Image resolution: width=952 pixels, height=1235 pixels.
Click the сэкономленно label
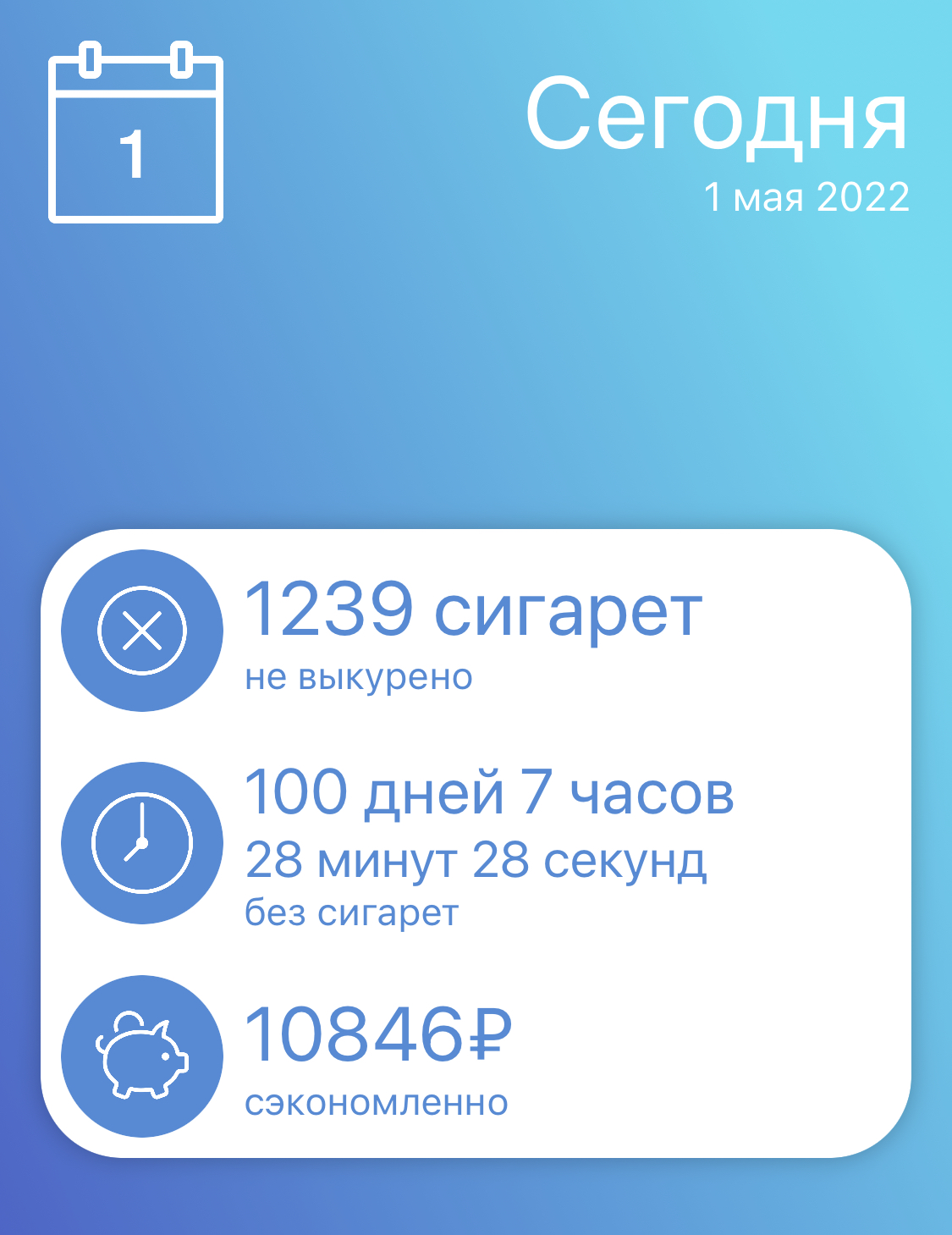(376, 1103)
